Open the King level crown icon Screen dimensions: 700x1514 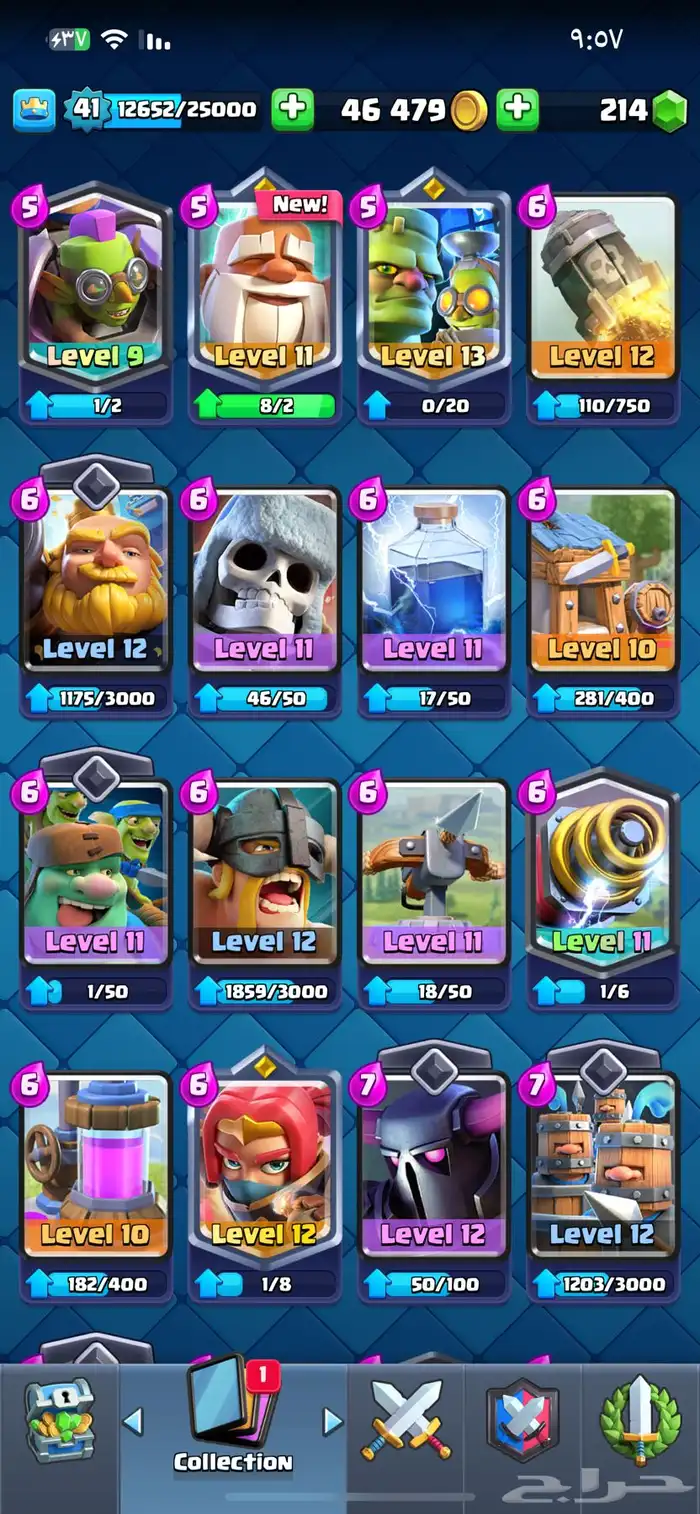pyautogui.click(x=34, y=110)
